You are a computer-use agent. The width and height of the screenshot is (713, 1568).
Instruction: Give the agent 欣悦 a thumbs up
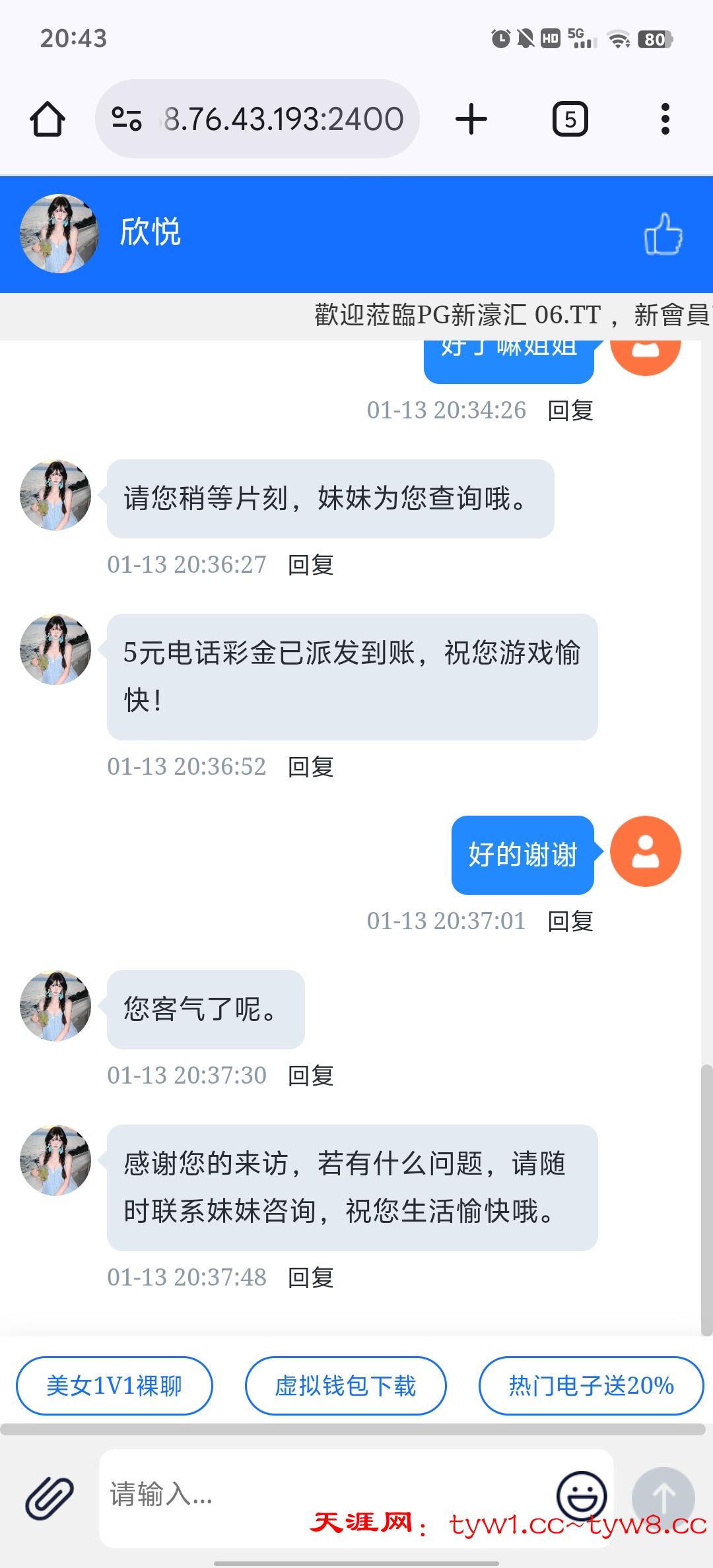pos(663,234)
